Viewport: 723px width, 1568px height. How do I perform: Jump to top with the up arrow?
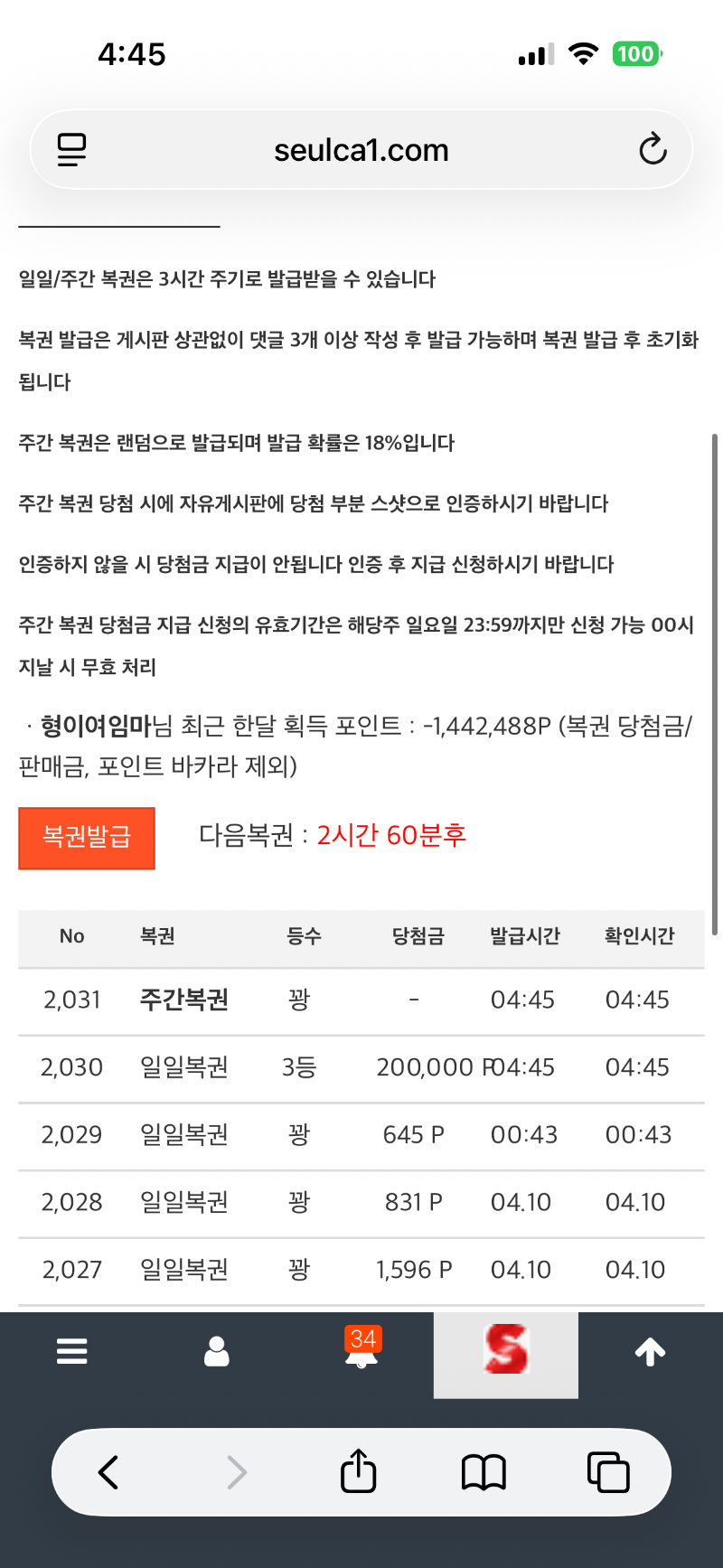[650, 1351]
